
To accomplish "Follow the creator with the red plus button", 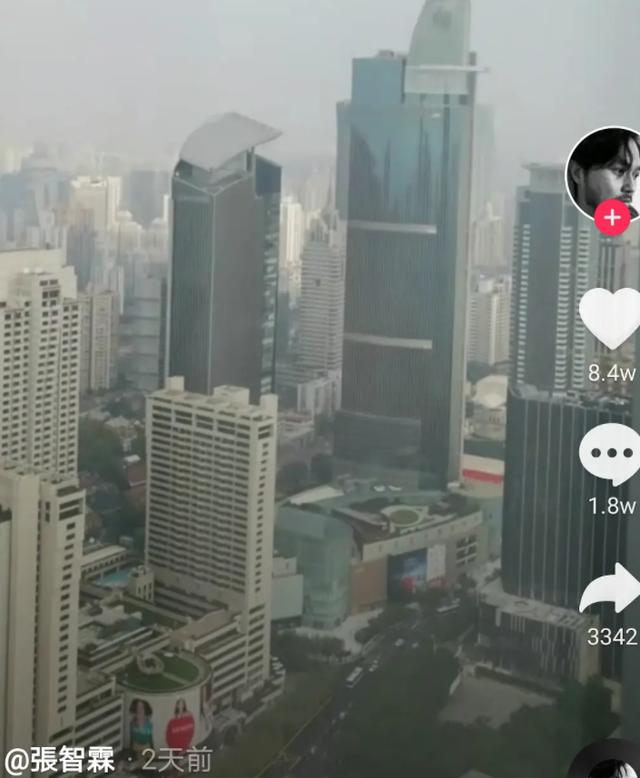I will click(x=611, y=218).
